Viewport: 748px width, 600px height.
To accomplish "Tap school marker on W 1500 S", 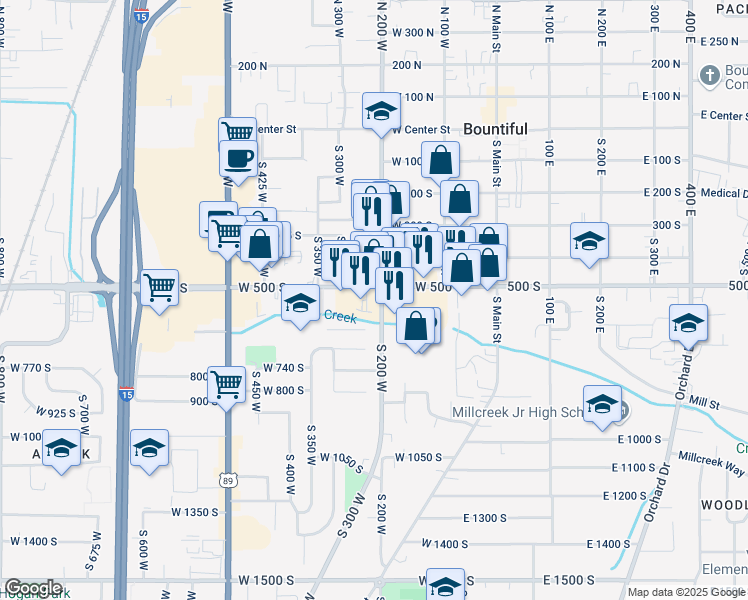I will click(x=445, y=584).
